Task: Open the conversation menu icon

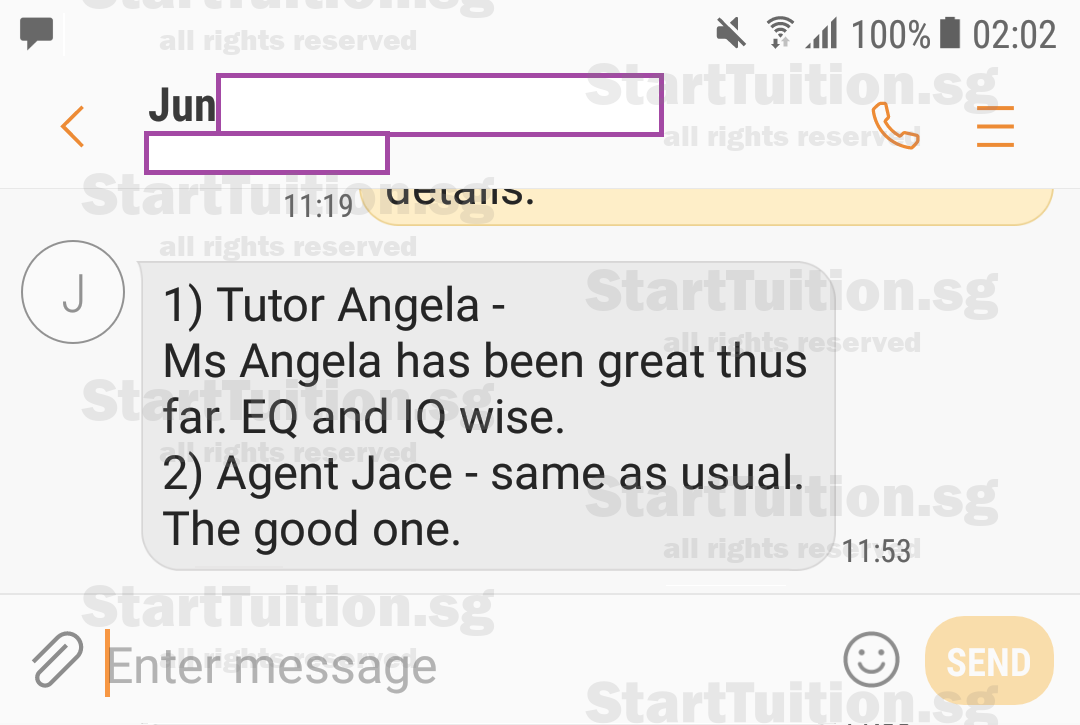Action: pos(995,127)
